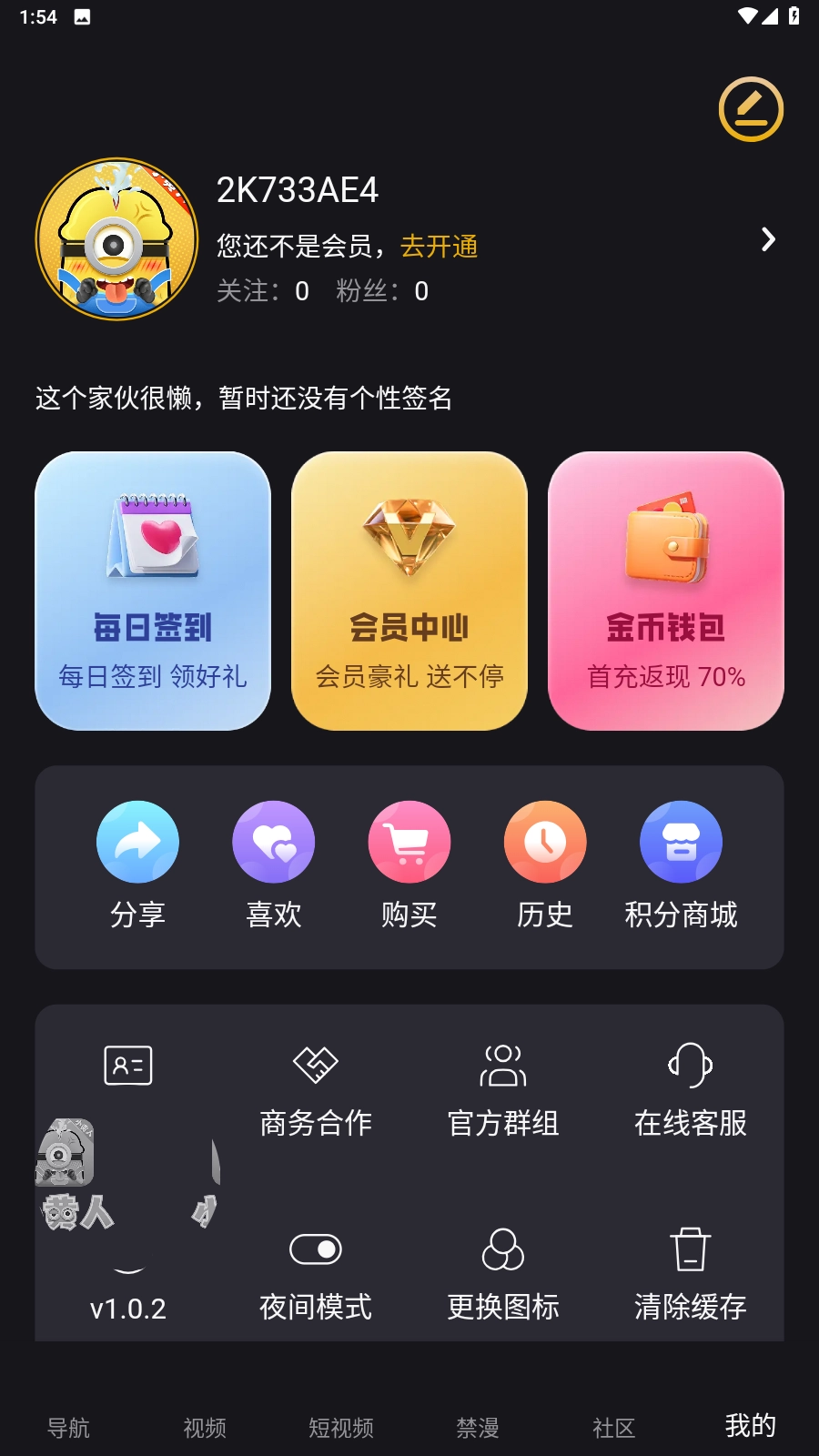
Task: Contact 在线客服 online support
Action: [691, 1090]
